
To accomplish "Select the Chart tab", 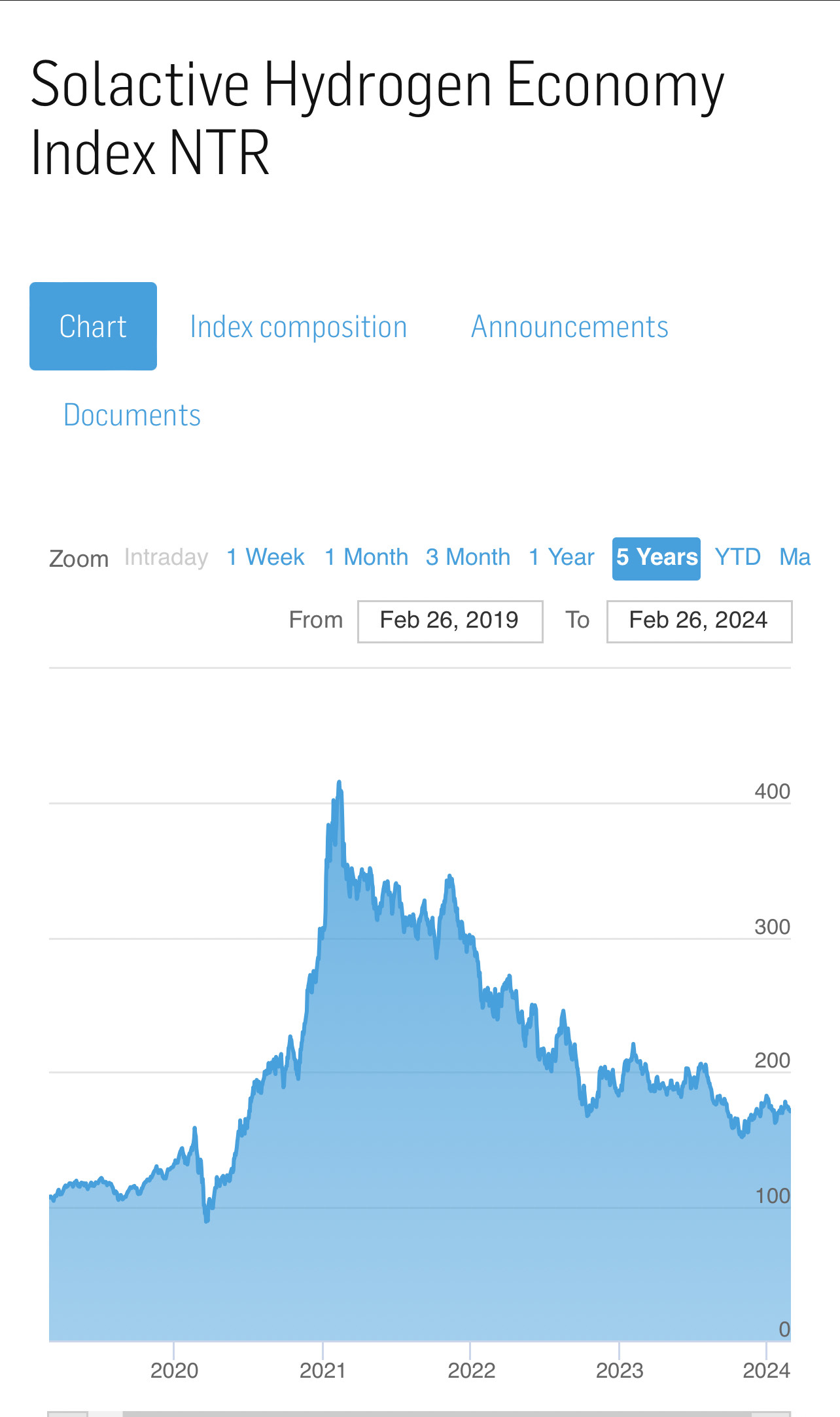I will [93, 327].
